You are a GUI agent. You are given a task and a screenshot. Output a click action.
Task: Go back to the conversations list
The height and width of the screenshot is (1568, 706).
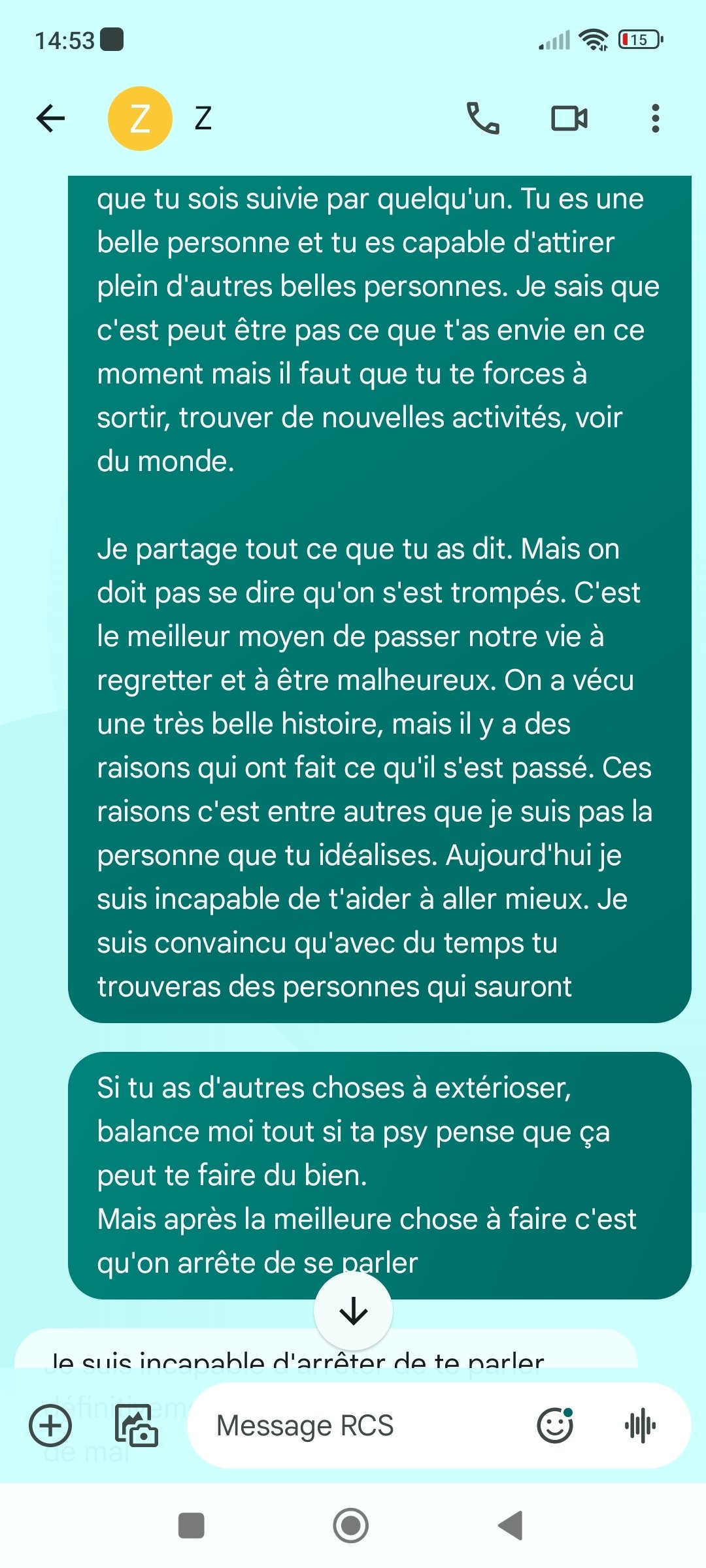tap(50, 118)
